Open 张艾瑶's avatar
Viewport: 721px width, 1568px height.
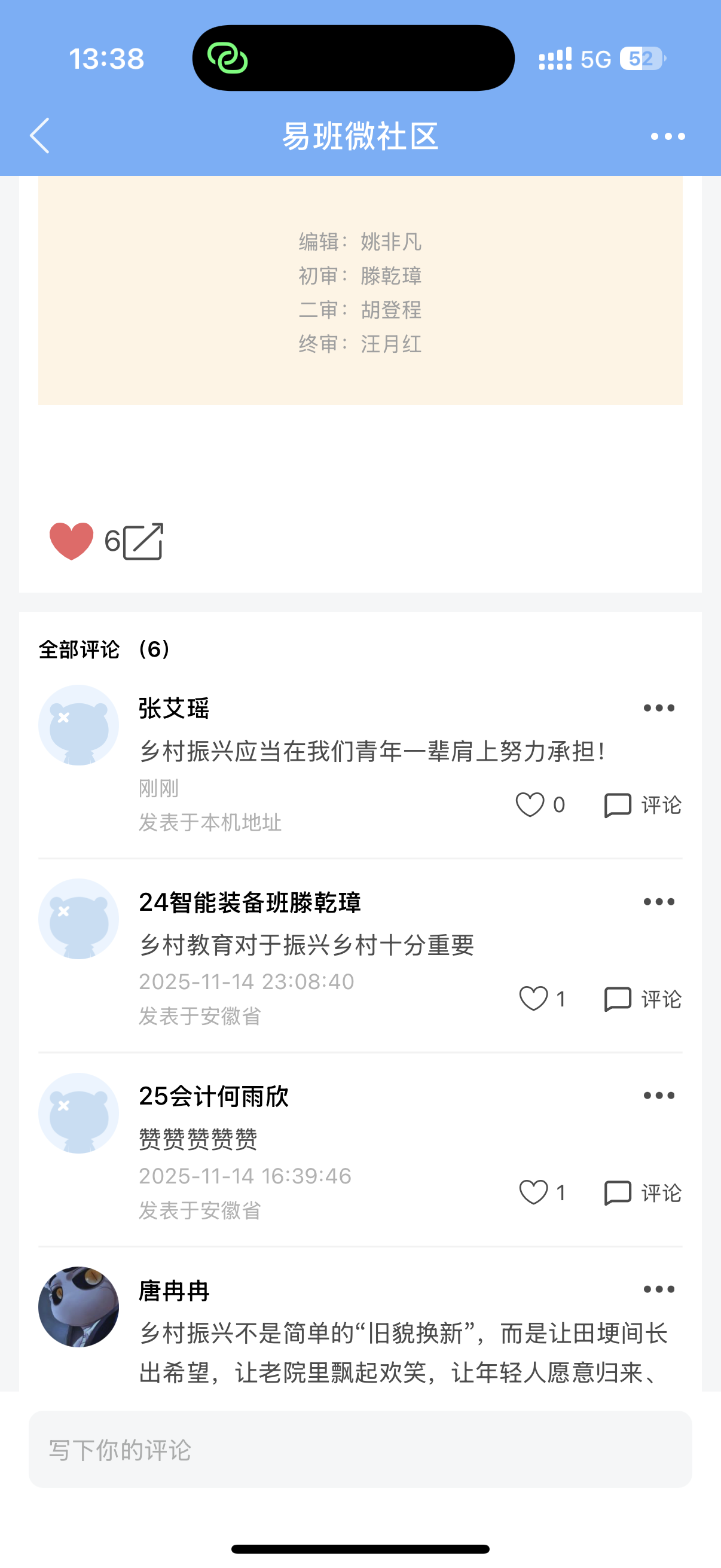coord(78,725)
